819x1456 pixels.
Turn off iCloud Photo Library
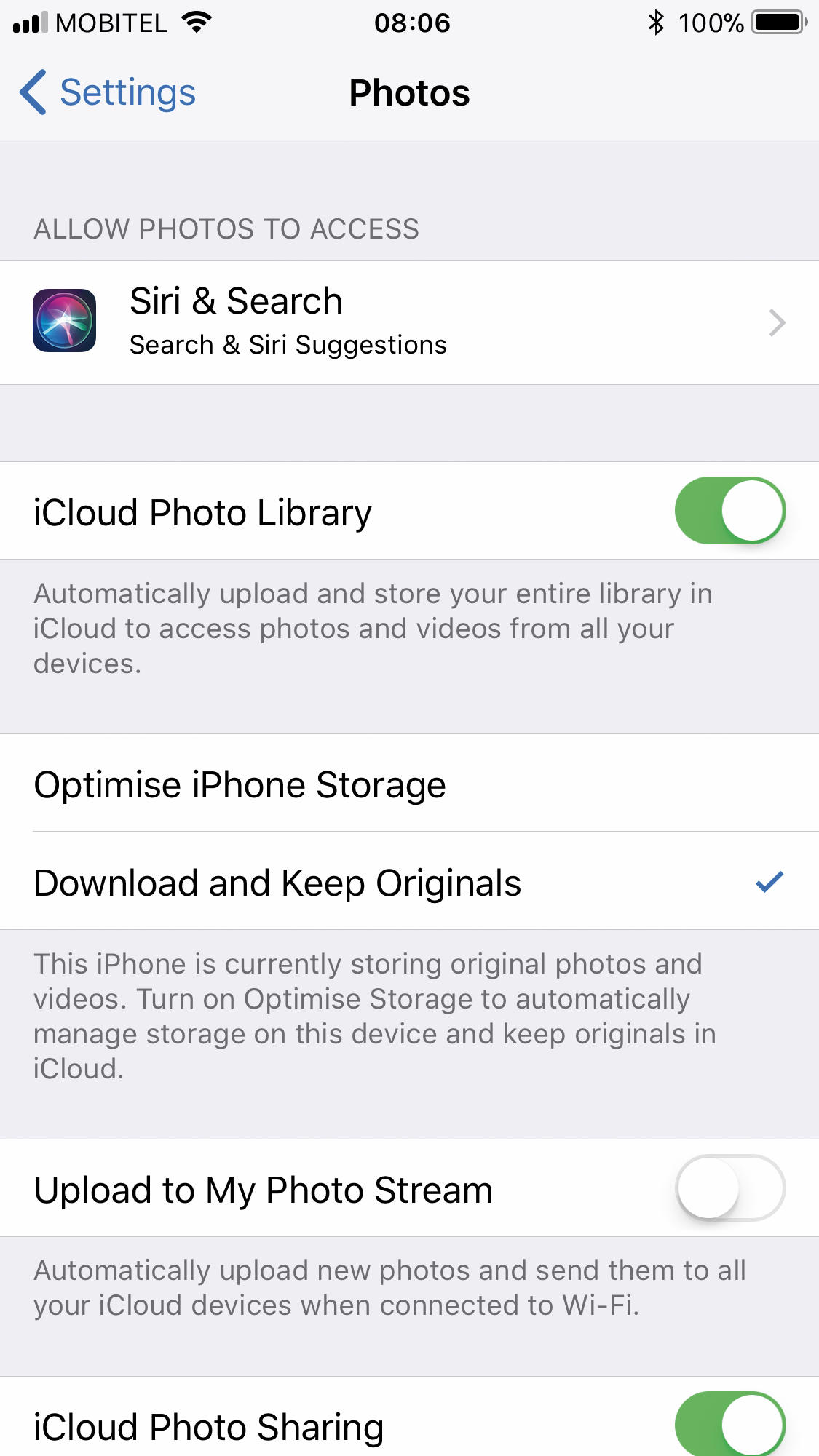tap(729, 511)
